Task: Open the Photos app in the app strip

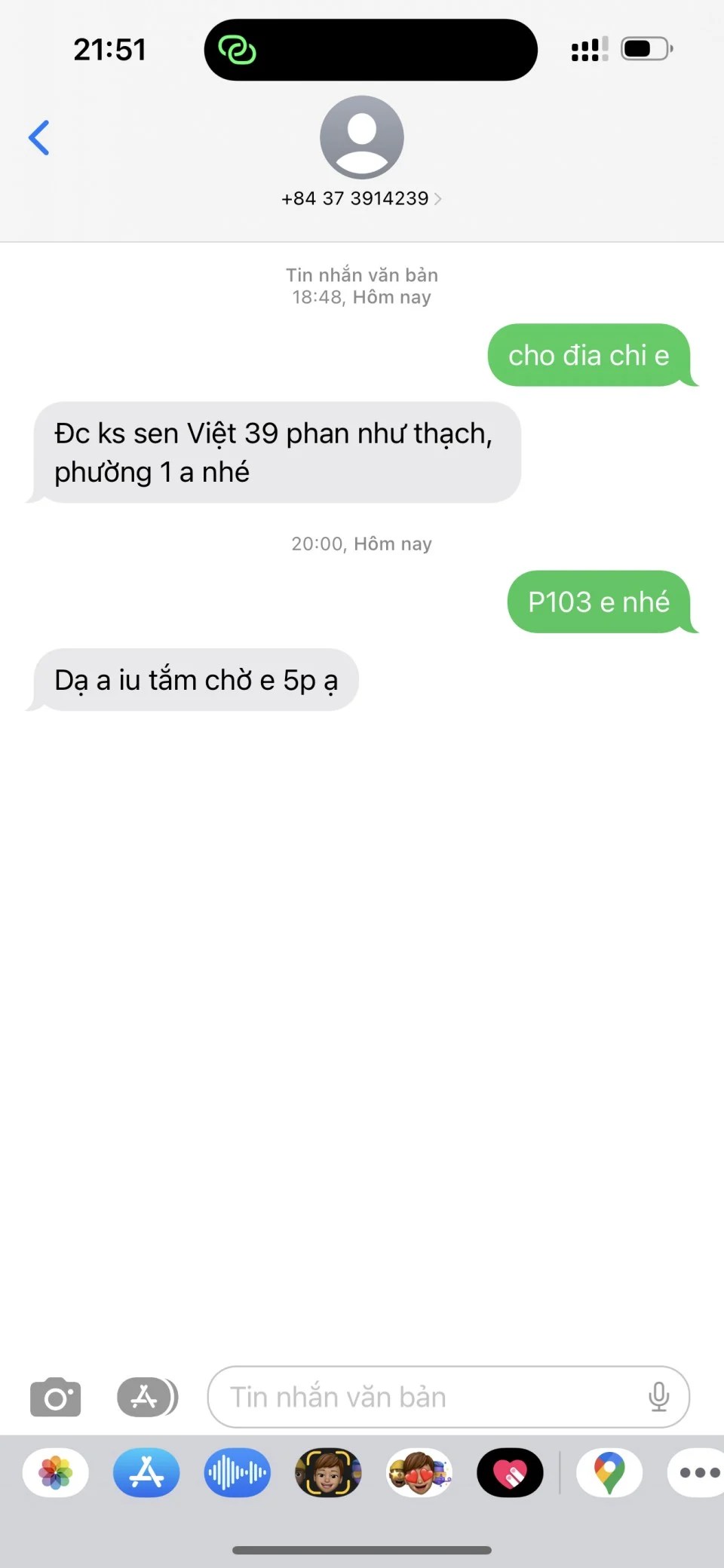Action: (56, 1472)
